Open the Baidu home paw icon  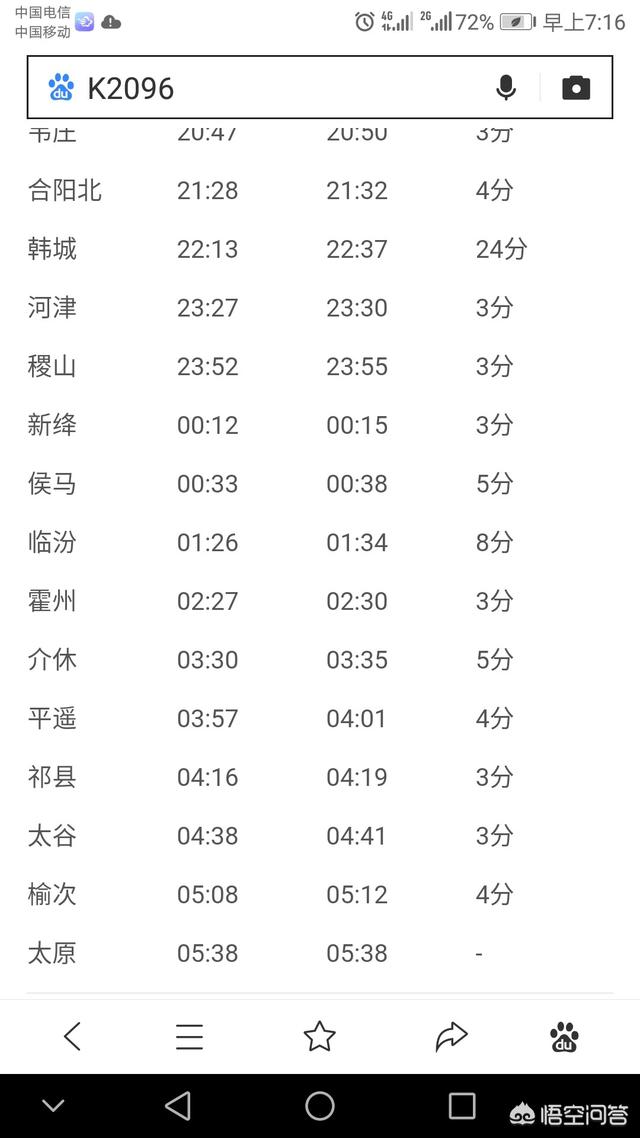click(565, 1037)
